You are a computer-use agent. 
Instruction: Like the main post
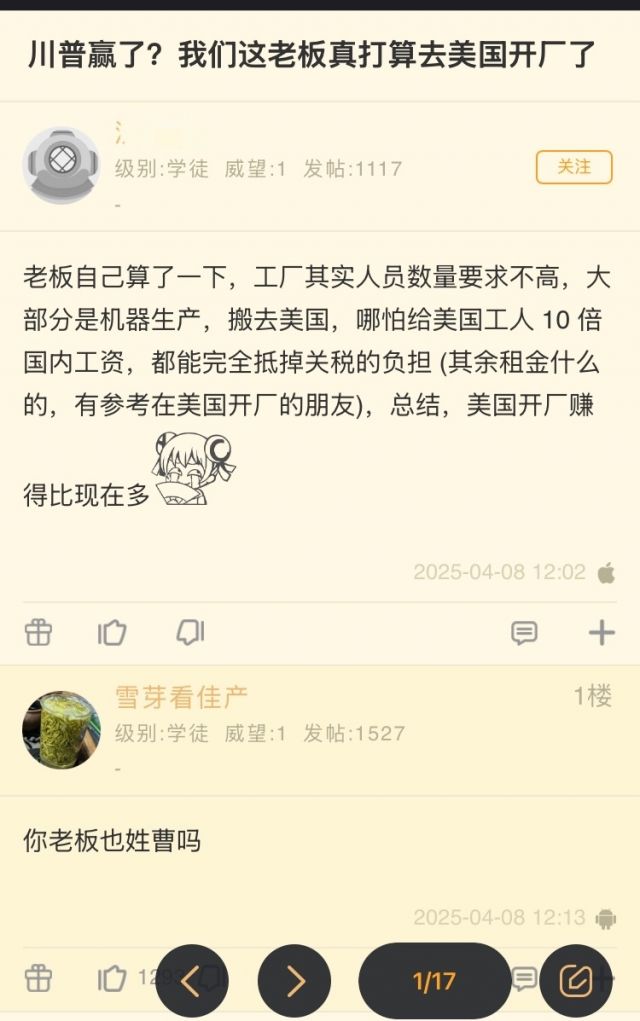pyautogui.click(x=112, y=632)
